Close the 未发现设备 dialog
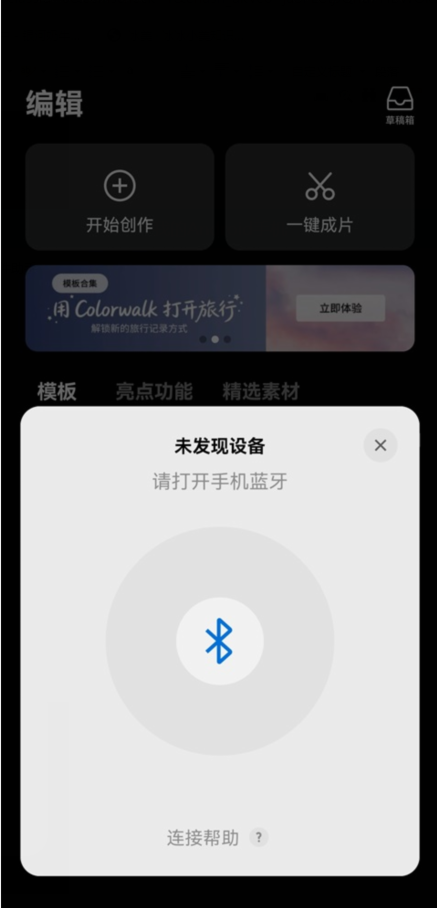437x908 pixels. (x=380, y=445)
